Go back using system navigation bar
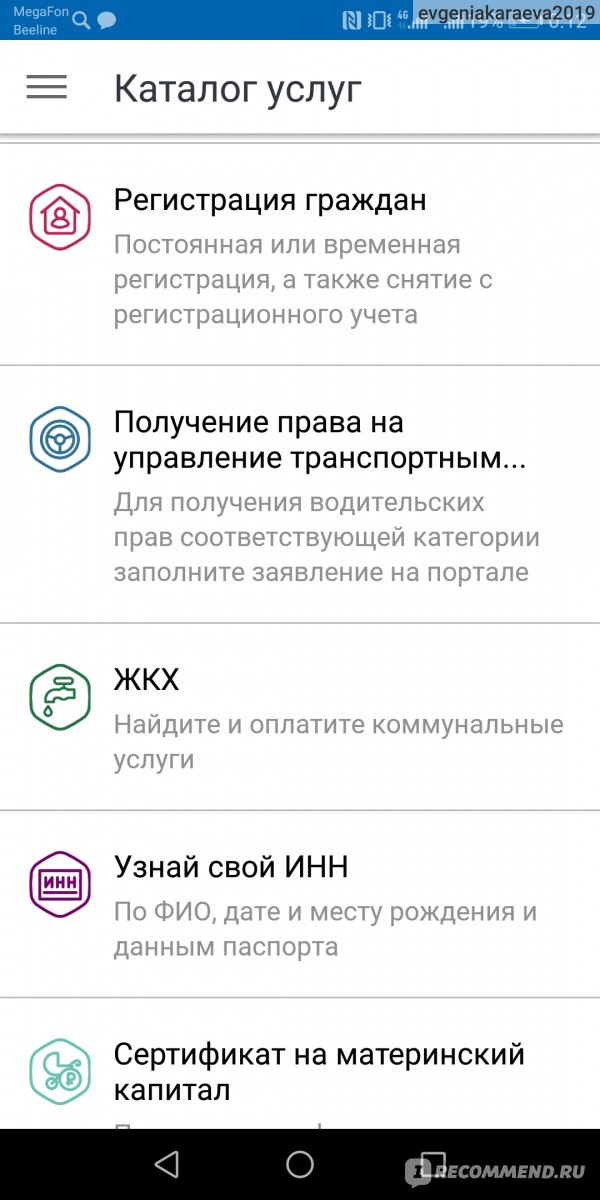This screenshot has width=600, height=1200. click(x=167, y=1164)
